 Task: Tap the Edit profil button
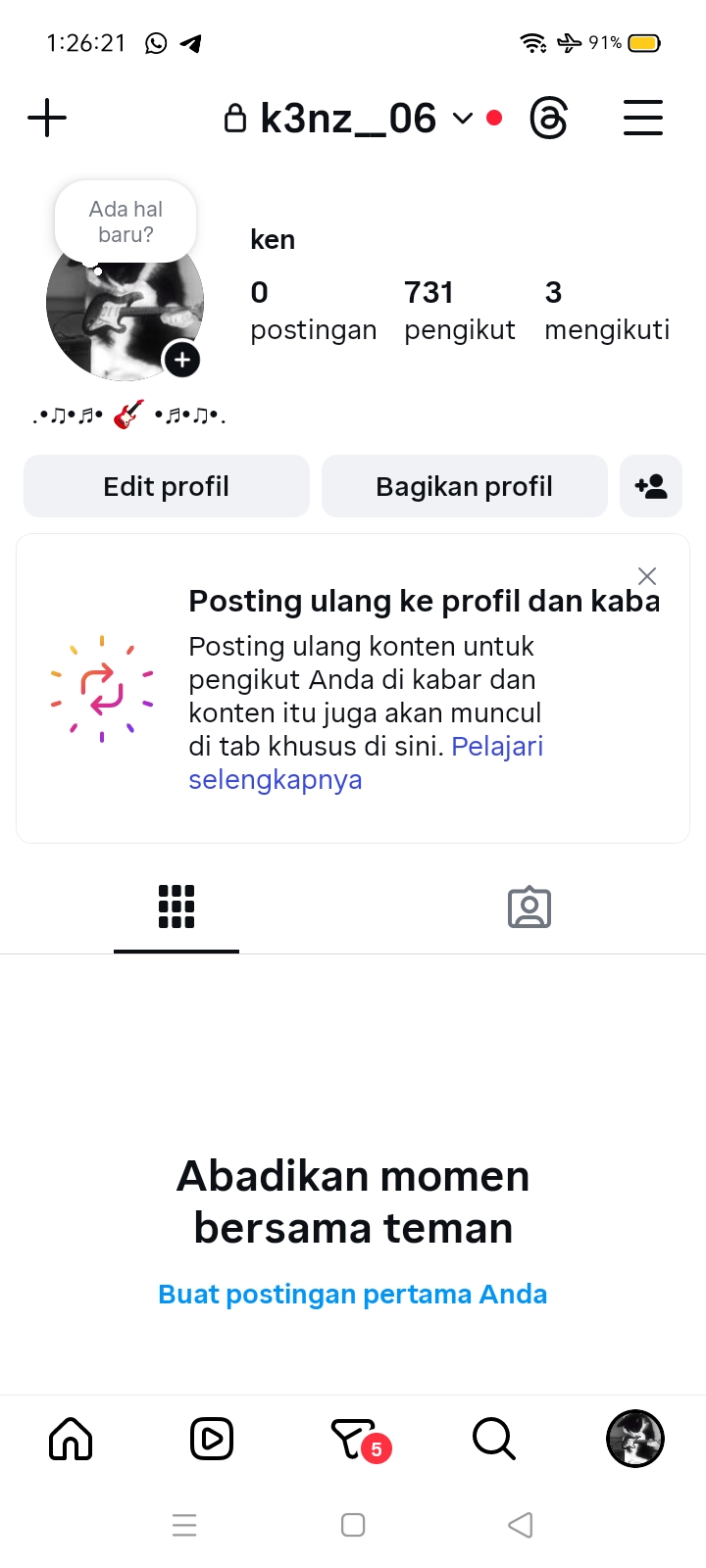point(167,486)
